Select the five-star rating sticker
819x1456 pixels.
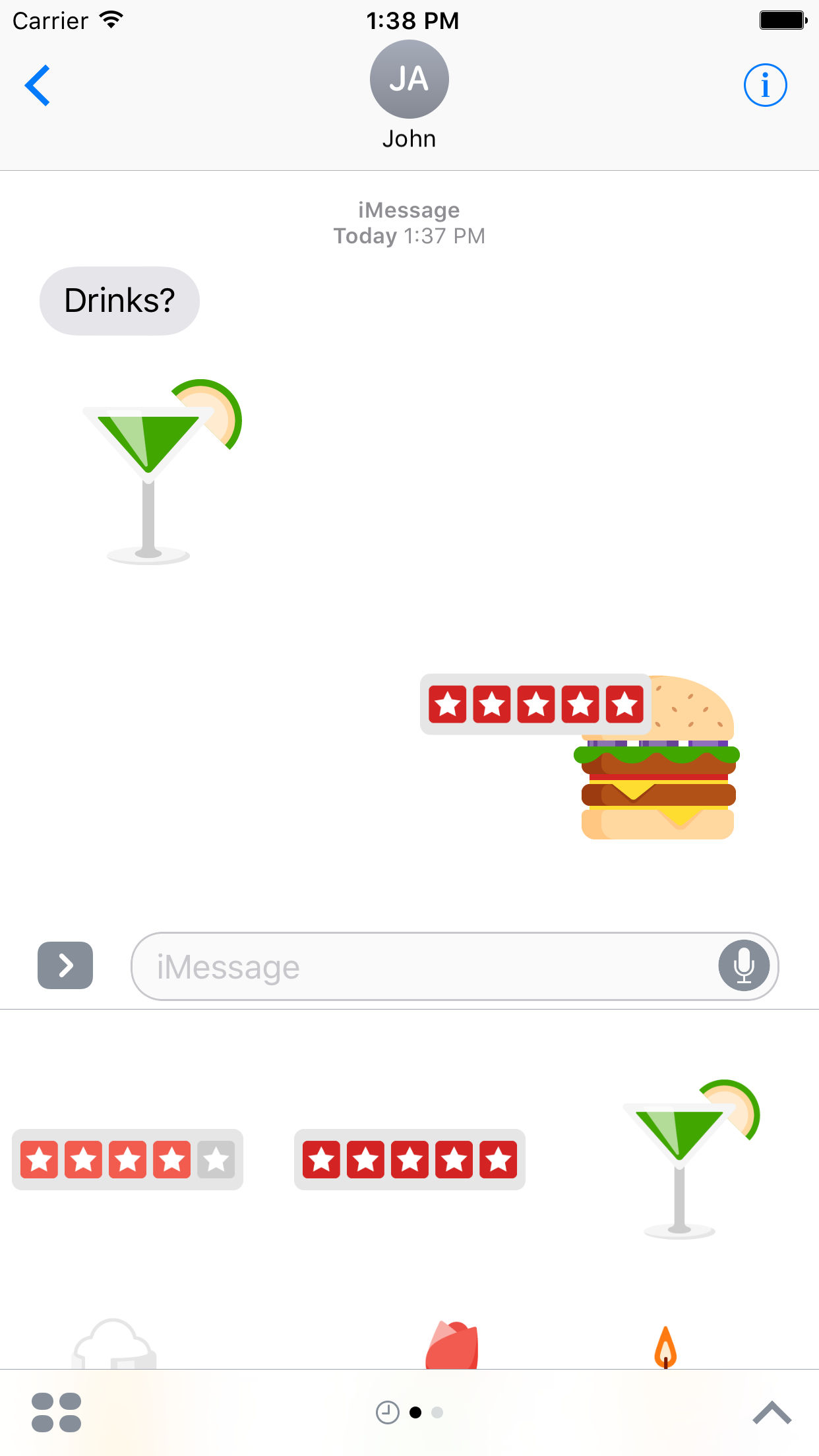click(409, 1159)
